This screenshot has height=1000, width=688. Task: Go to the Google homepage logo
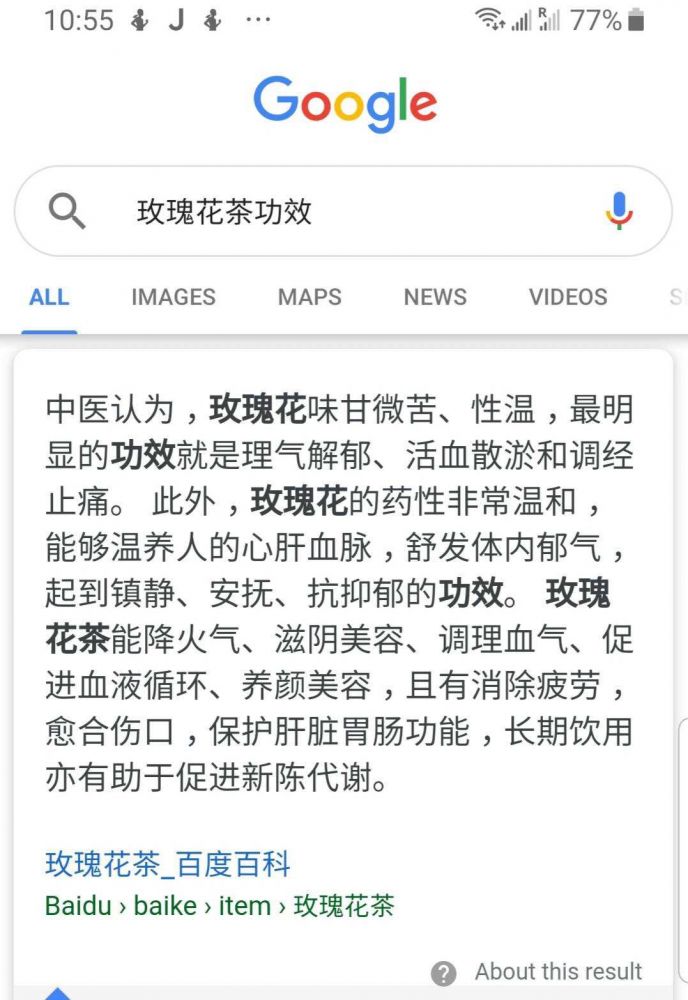pos(344,104)
